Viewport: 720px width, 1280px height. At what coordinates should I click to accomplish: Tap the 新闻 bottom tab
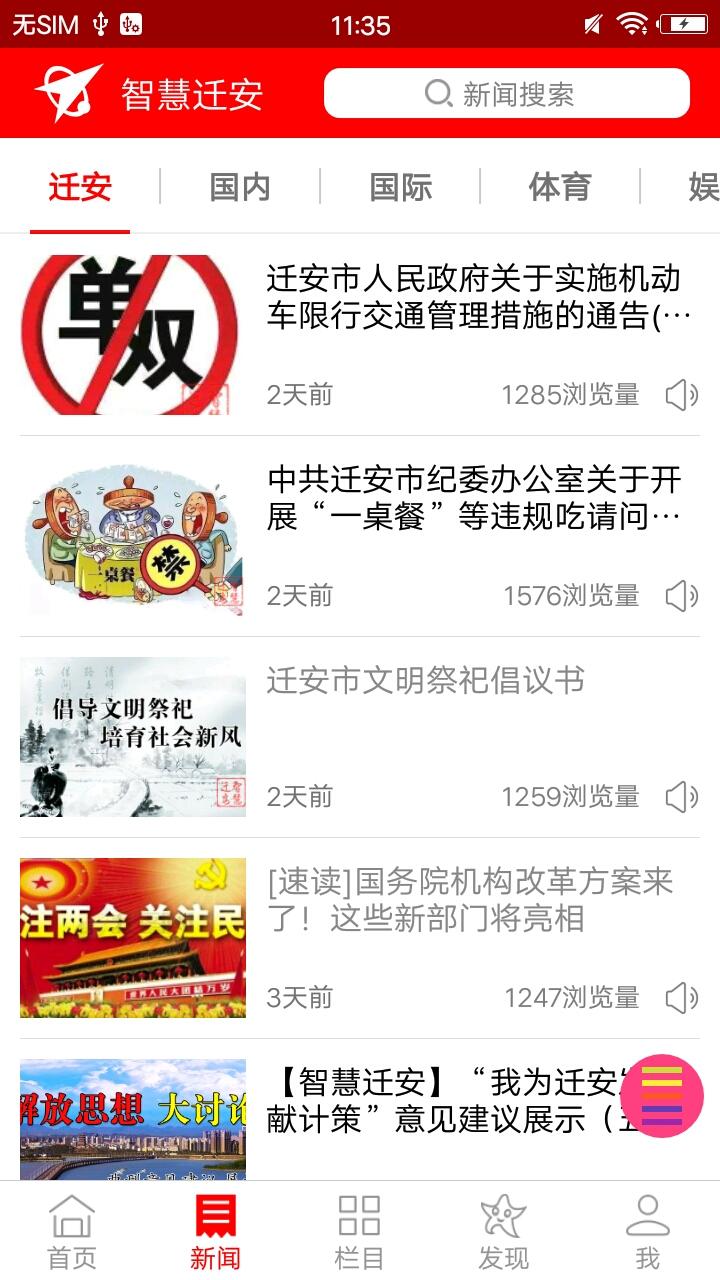point(215,1232)
